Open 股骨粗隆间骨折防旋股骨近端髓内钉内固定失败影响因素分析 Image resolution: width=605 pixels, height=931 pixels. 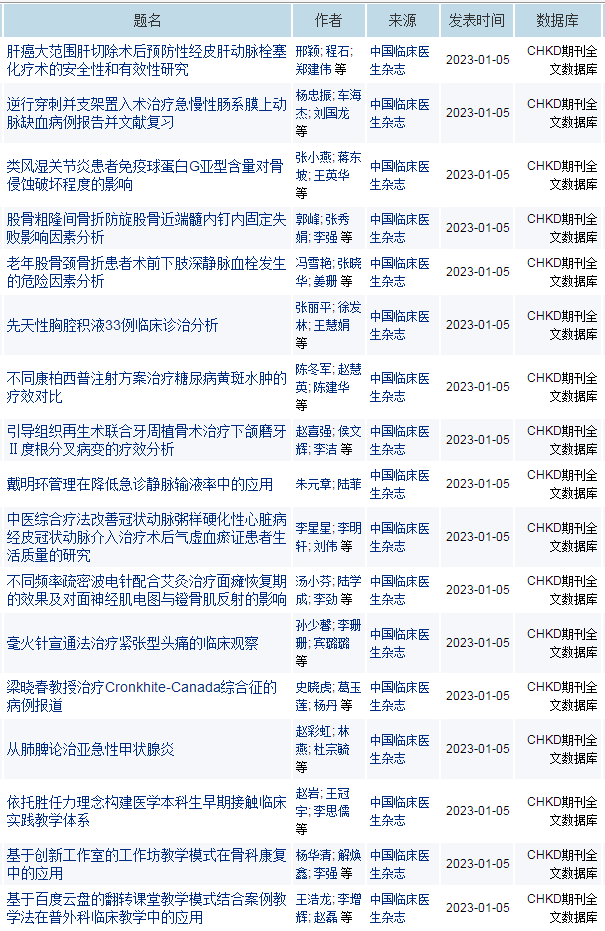point(146,228)
